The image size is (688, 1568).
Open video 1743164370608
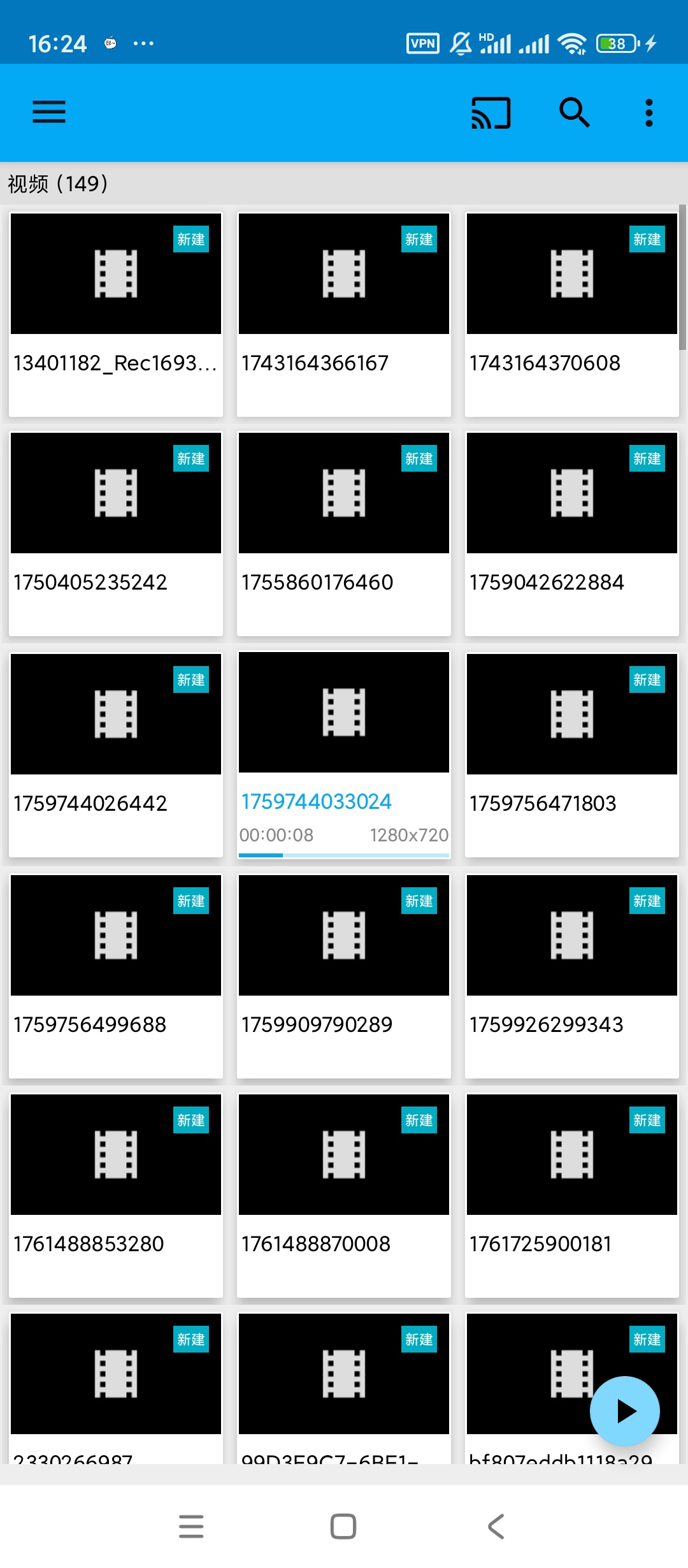coord(571,314)
